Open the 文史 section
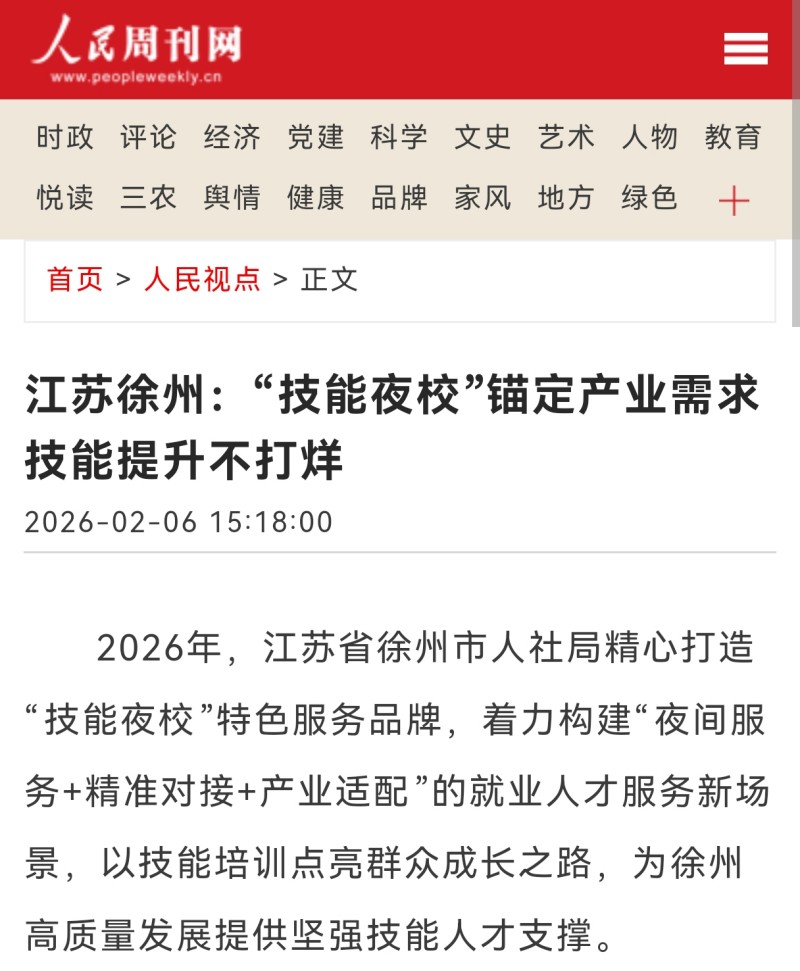Viewport: 800px width, 971px height. pyautogui.click(x=482, y=137)
